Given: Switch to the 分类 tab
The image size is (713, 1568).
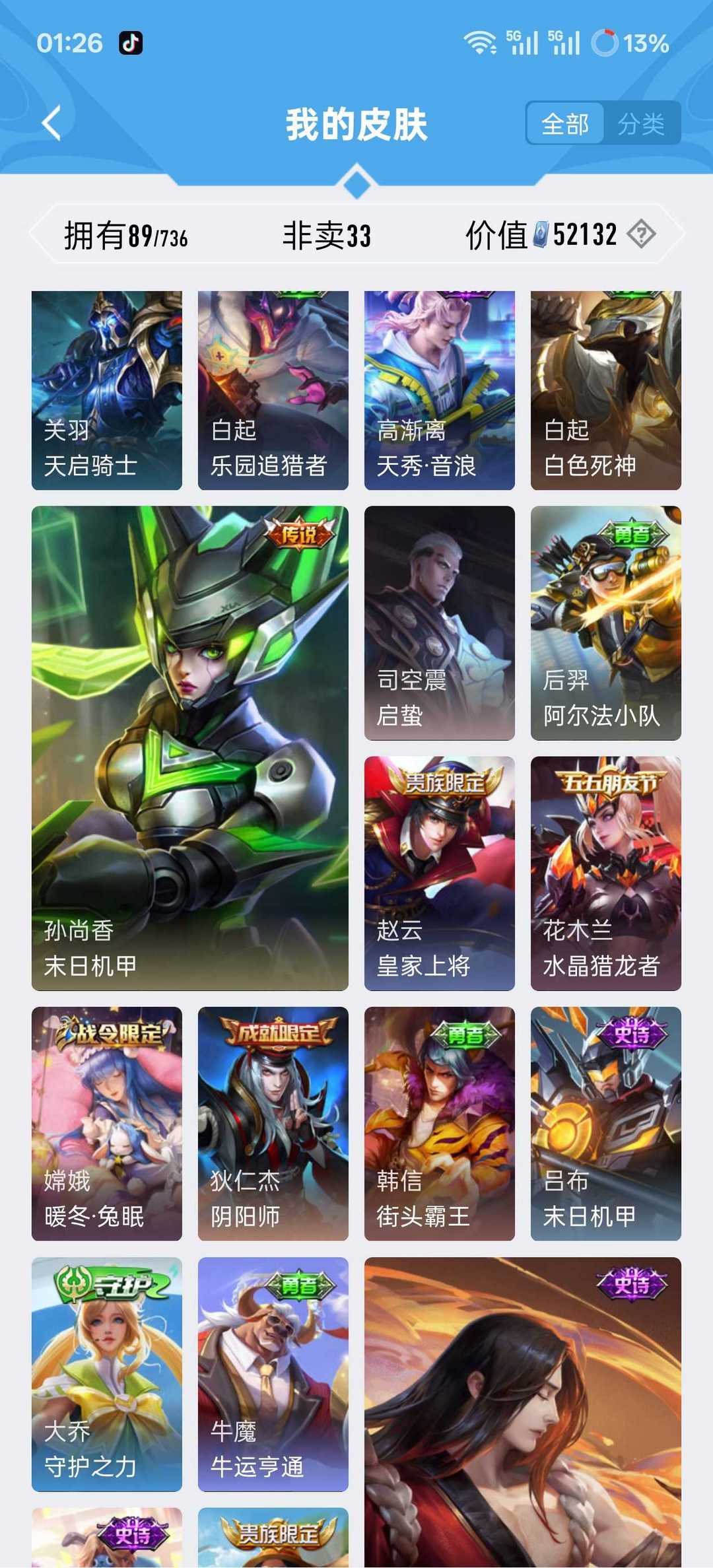Looking at the screenshot, I should tap(641, 123).
